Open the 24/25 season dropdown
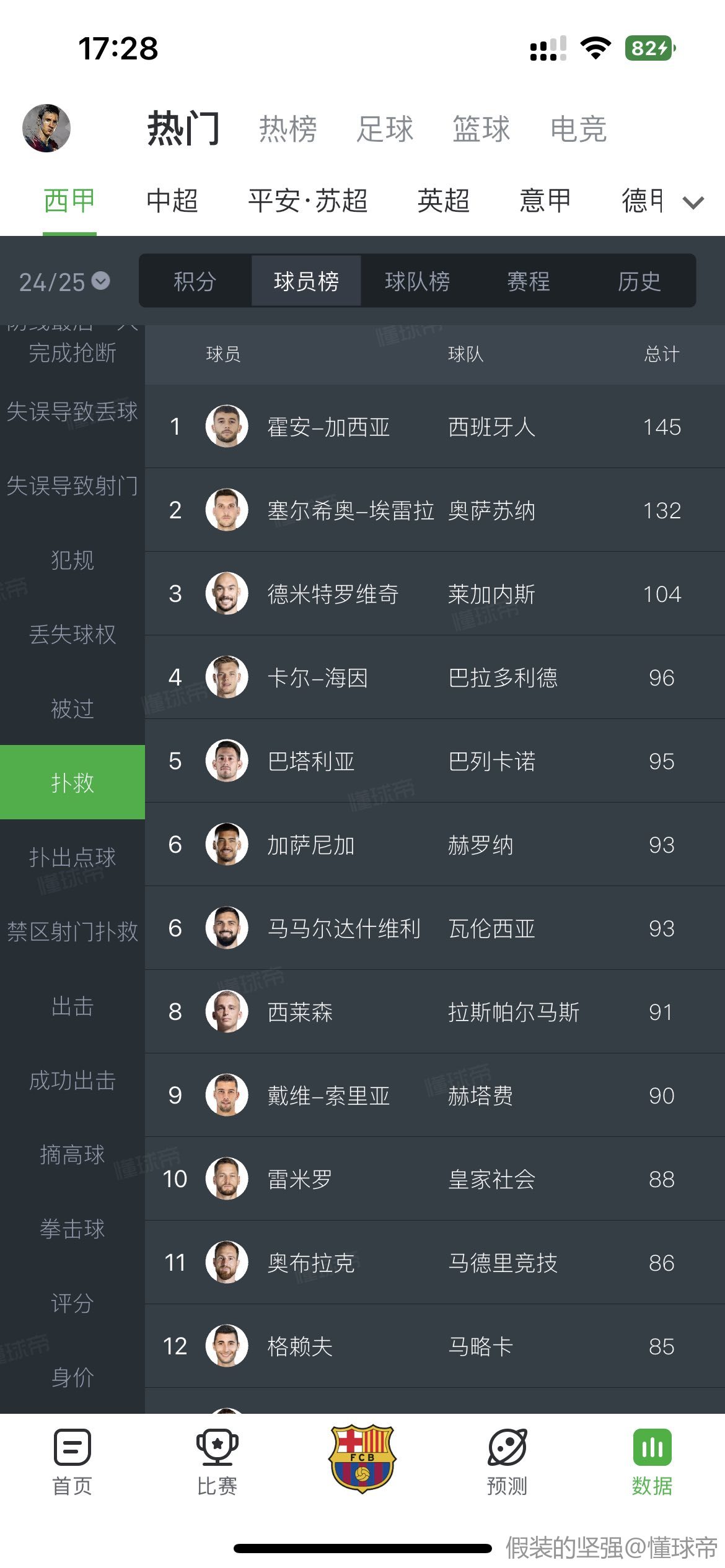The image size is (725, 1568). pyautogui.click(x=64, y=282)
